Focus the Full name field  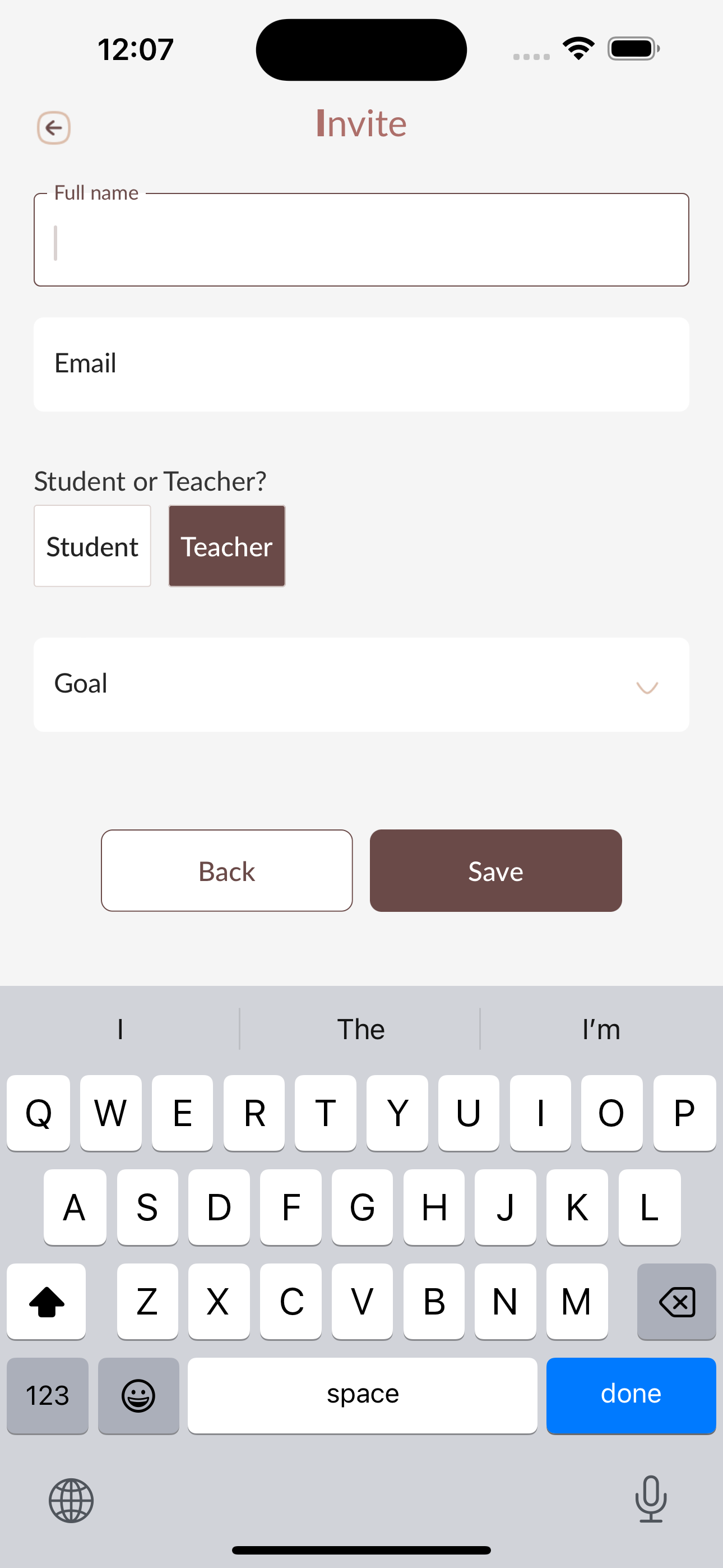tap(361, 241)
